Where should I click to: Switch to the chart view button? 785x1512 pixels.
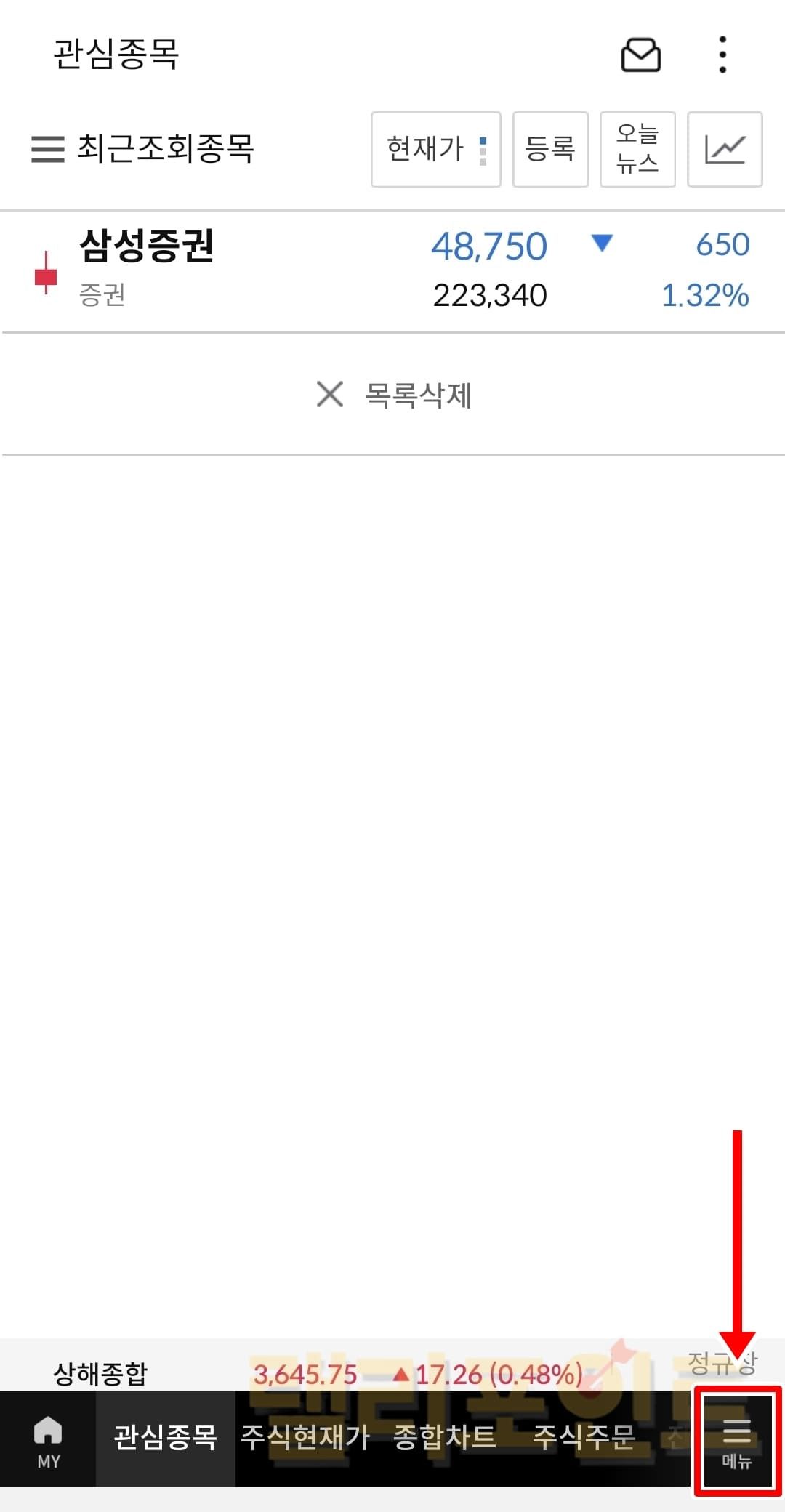(725, 149)
